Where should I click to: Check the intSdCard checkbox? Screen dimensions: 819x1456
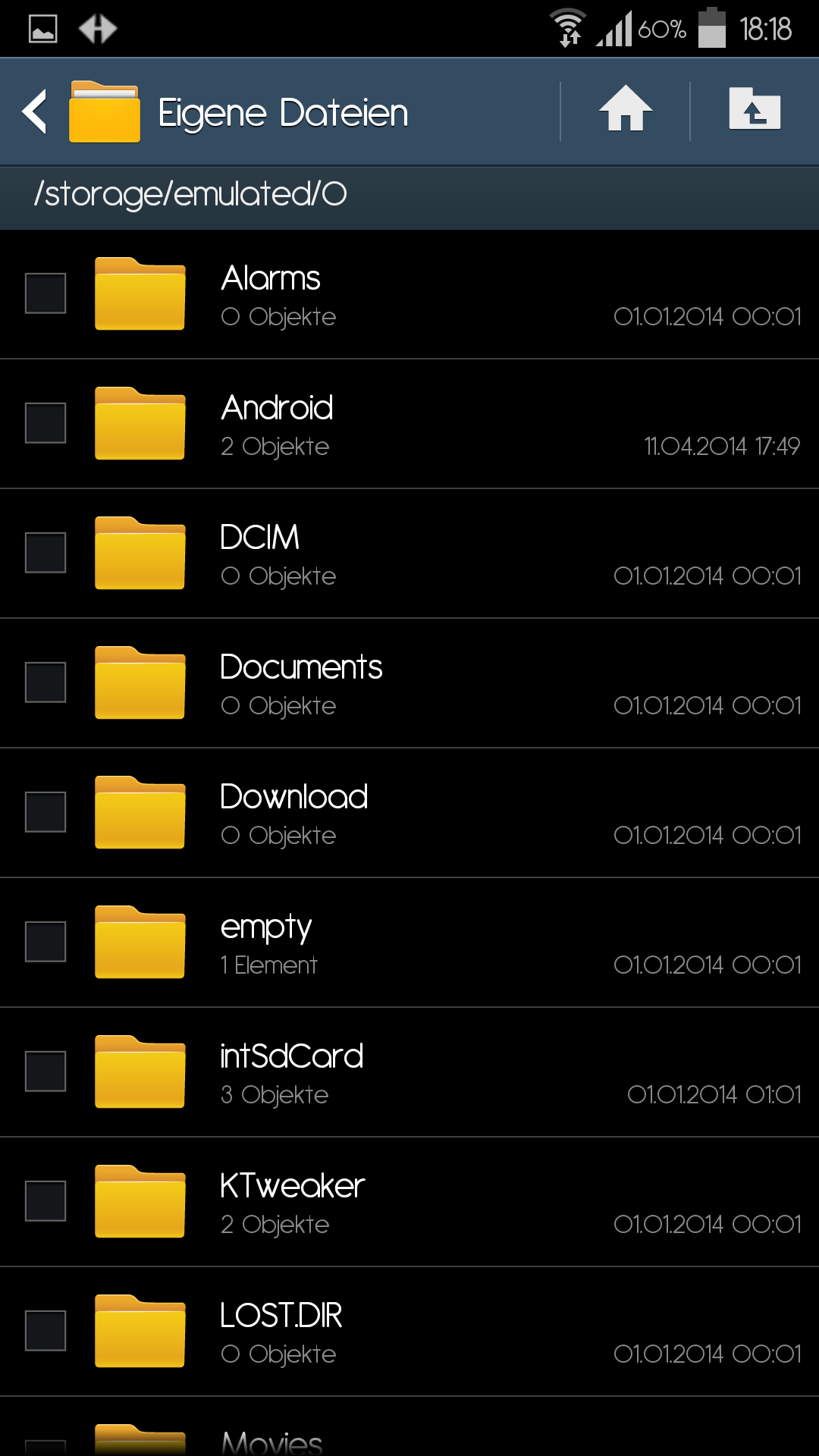tap(45, 1072)
